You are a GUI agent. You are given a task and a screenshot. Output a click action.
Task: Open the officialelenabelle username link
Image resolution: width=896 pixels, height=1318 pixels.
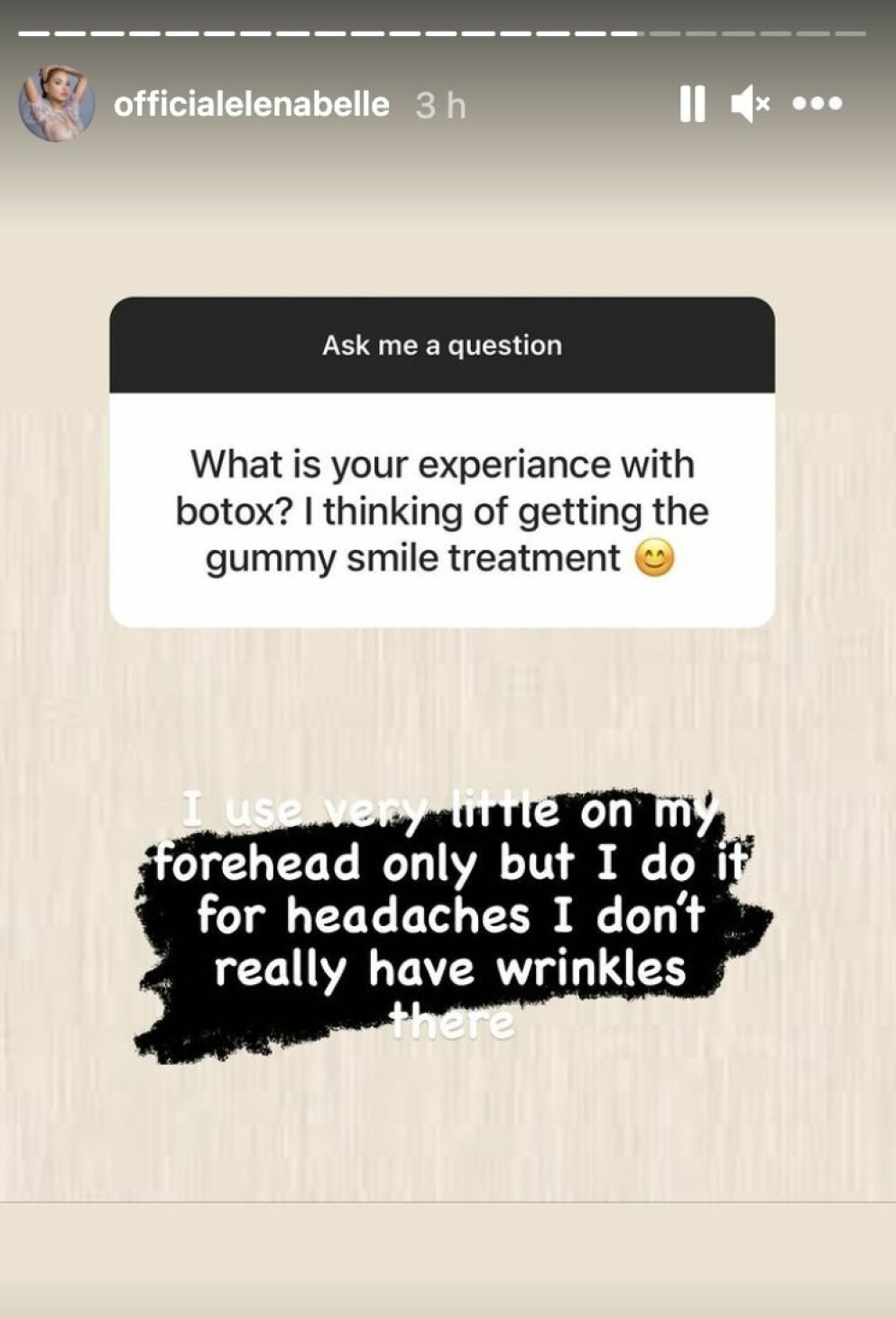[x=251, y=105]
